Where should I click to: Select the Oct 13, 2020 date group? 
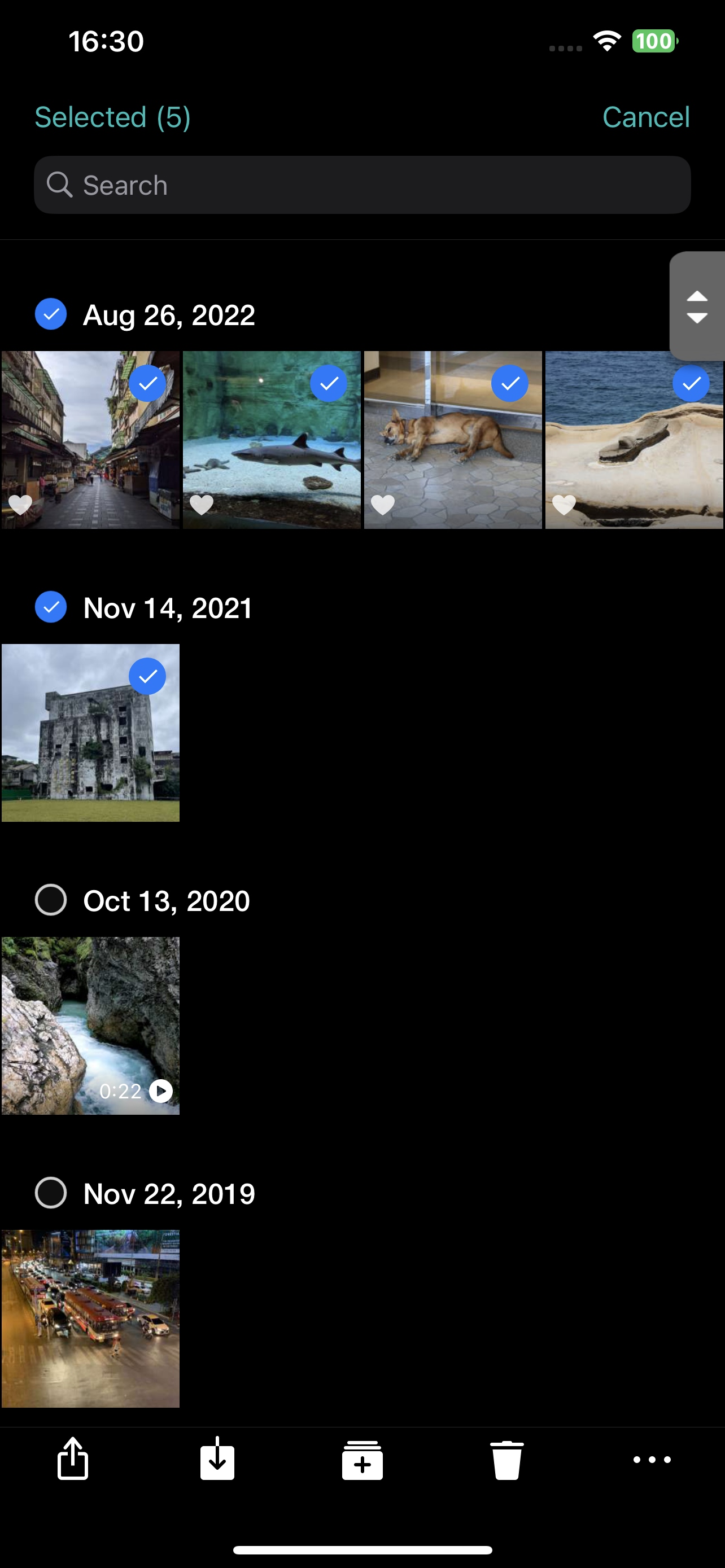coord(51,900)
